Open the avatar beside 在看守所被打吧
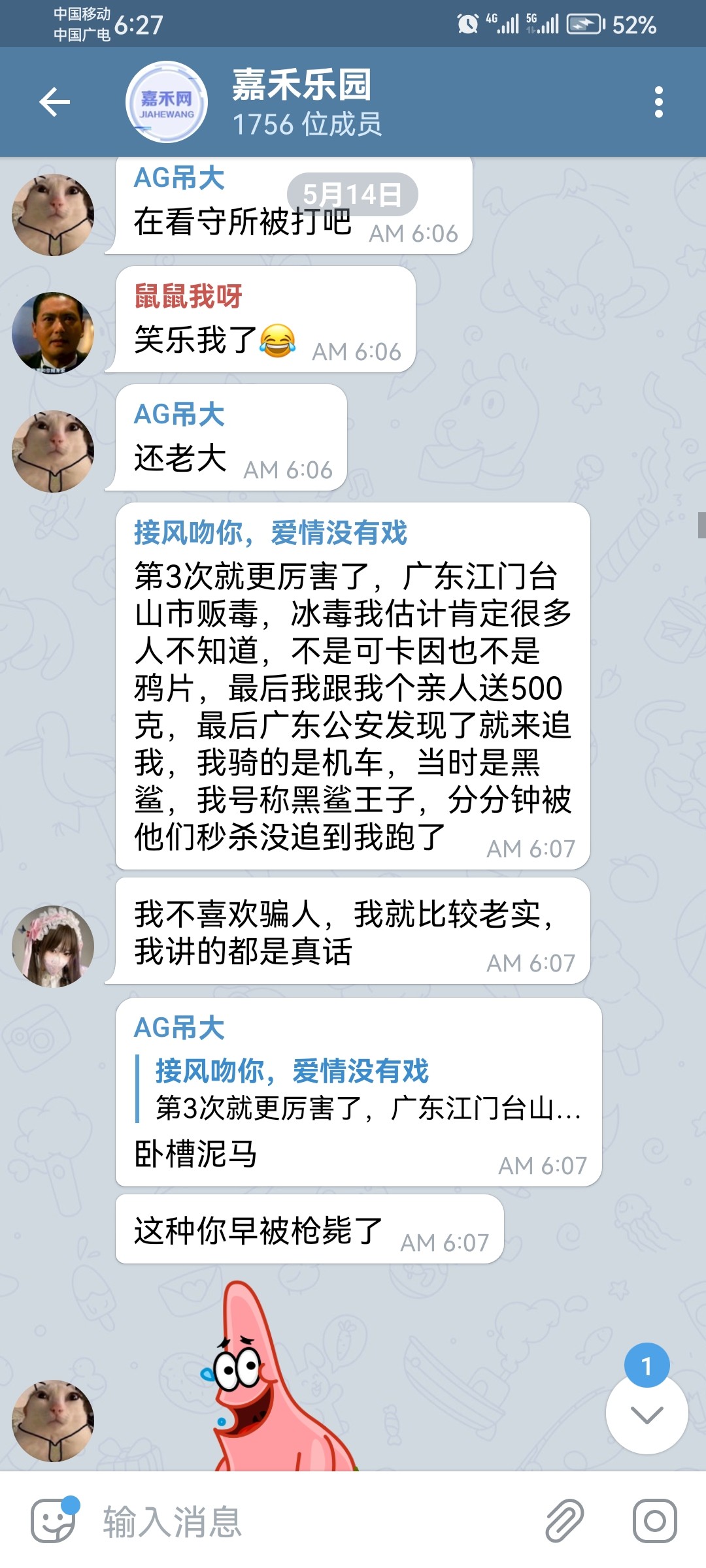 [x=53, y=215]
